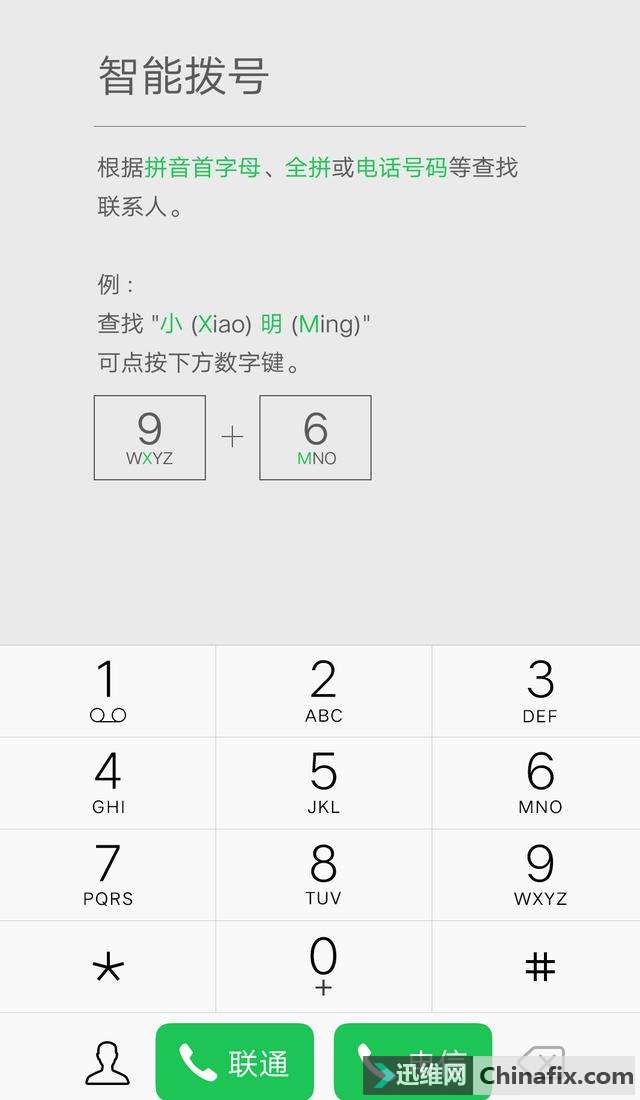Enter digit 5 JKL

(x=323, y=783)
